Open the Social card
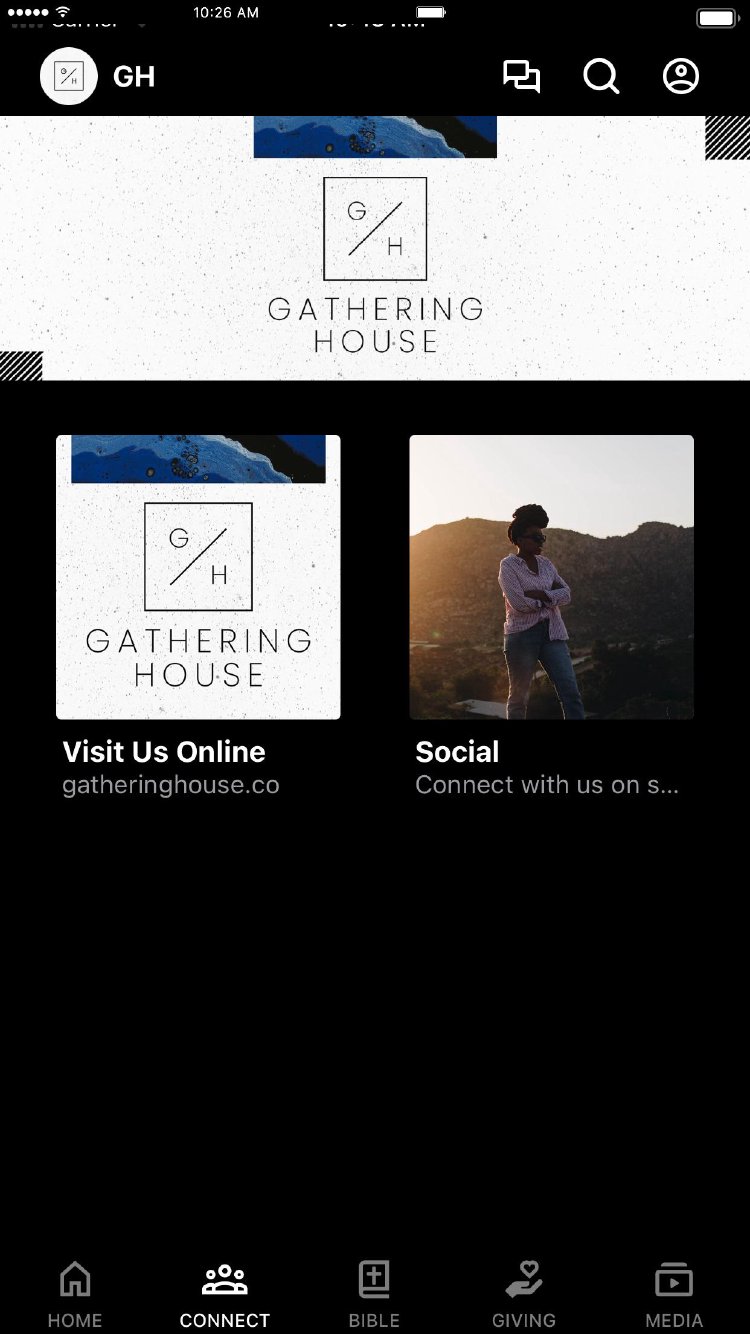 [x=551, y=577]
